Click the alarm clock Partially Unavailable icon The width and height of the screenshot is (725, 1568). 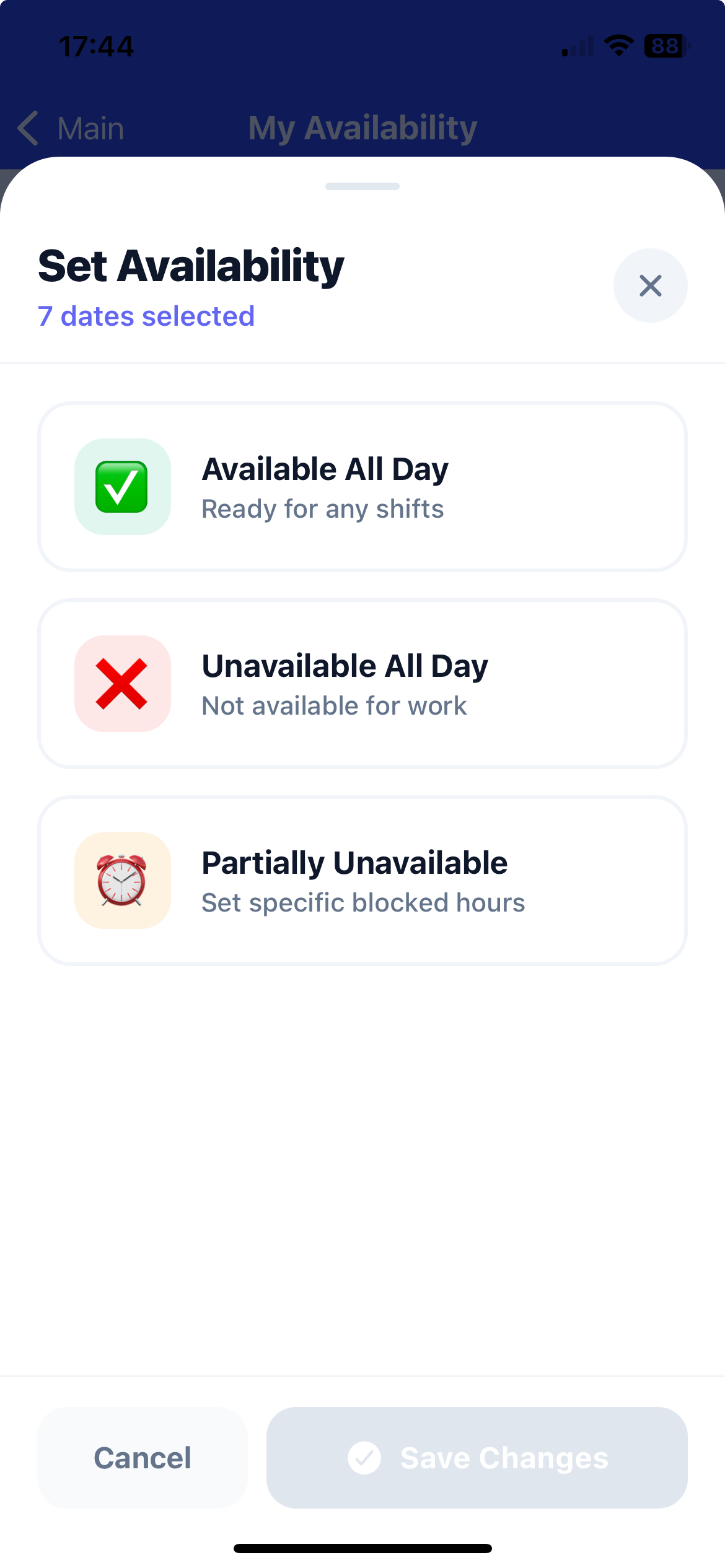[122, 881]
